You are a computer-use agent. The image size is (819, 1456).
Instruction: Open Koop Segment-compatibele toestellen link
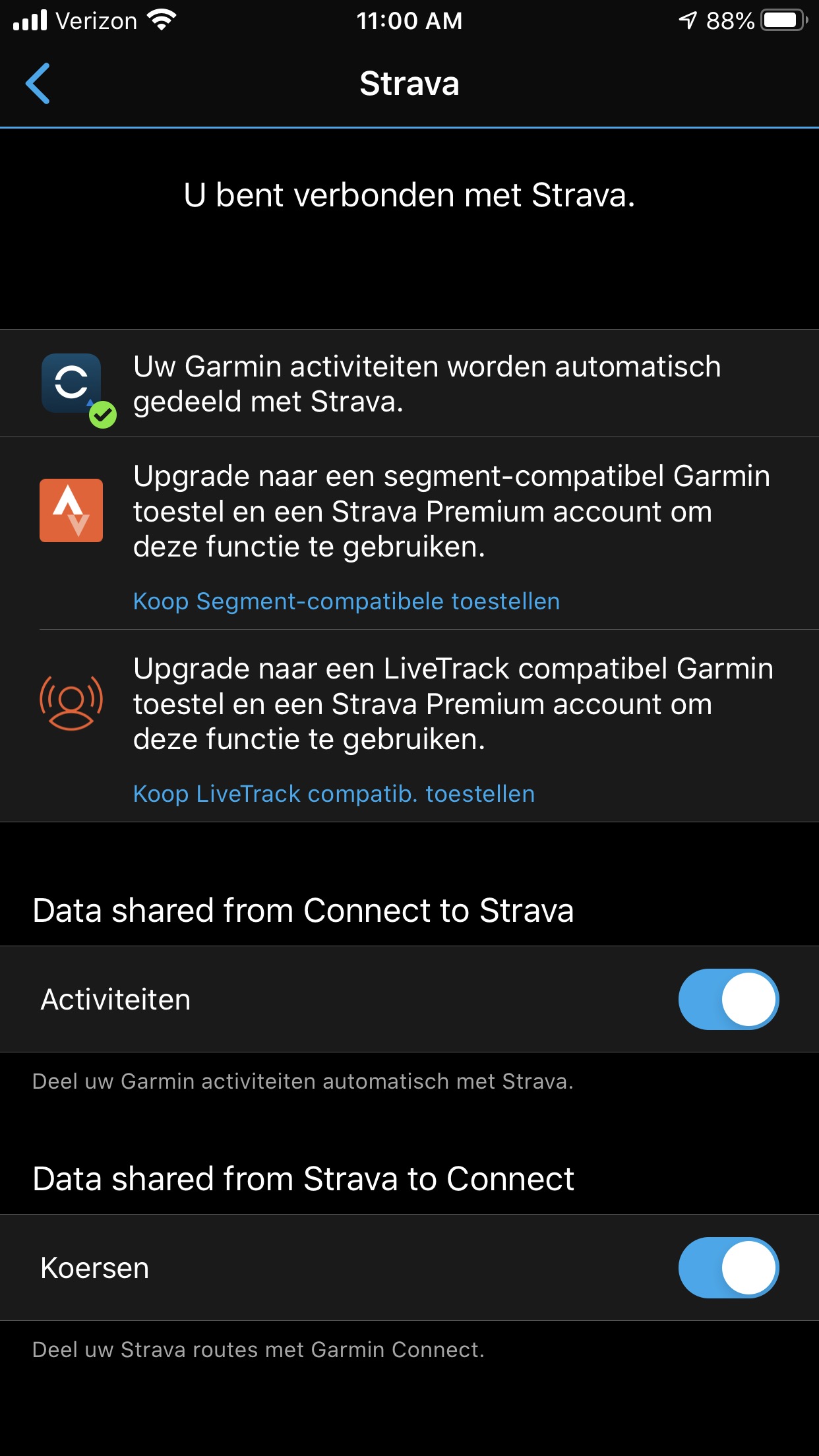point(346,601)
